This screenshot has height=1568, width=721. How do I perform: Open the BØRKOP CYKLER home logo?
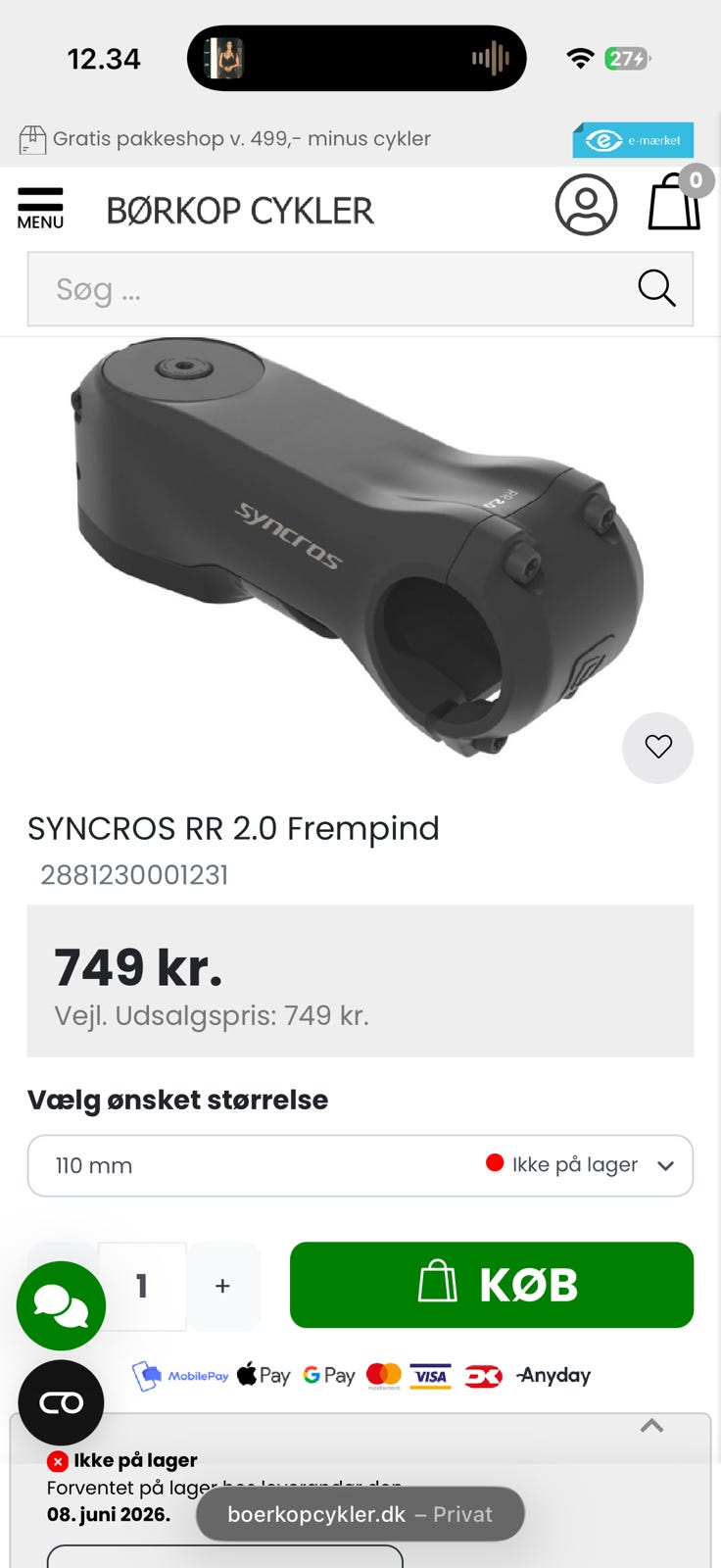[x=240, y=211]
